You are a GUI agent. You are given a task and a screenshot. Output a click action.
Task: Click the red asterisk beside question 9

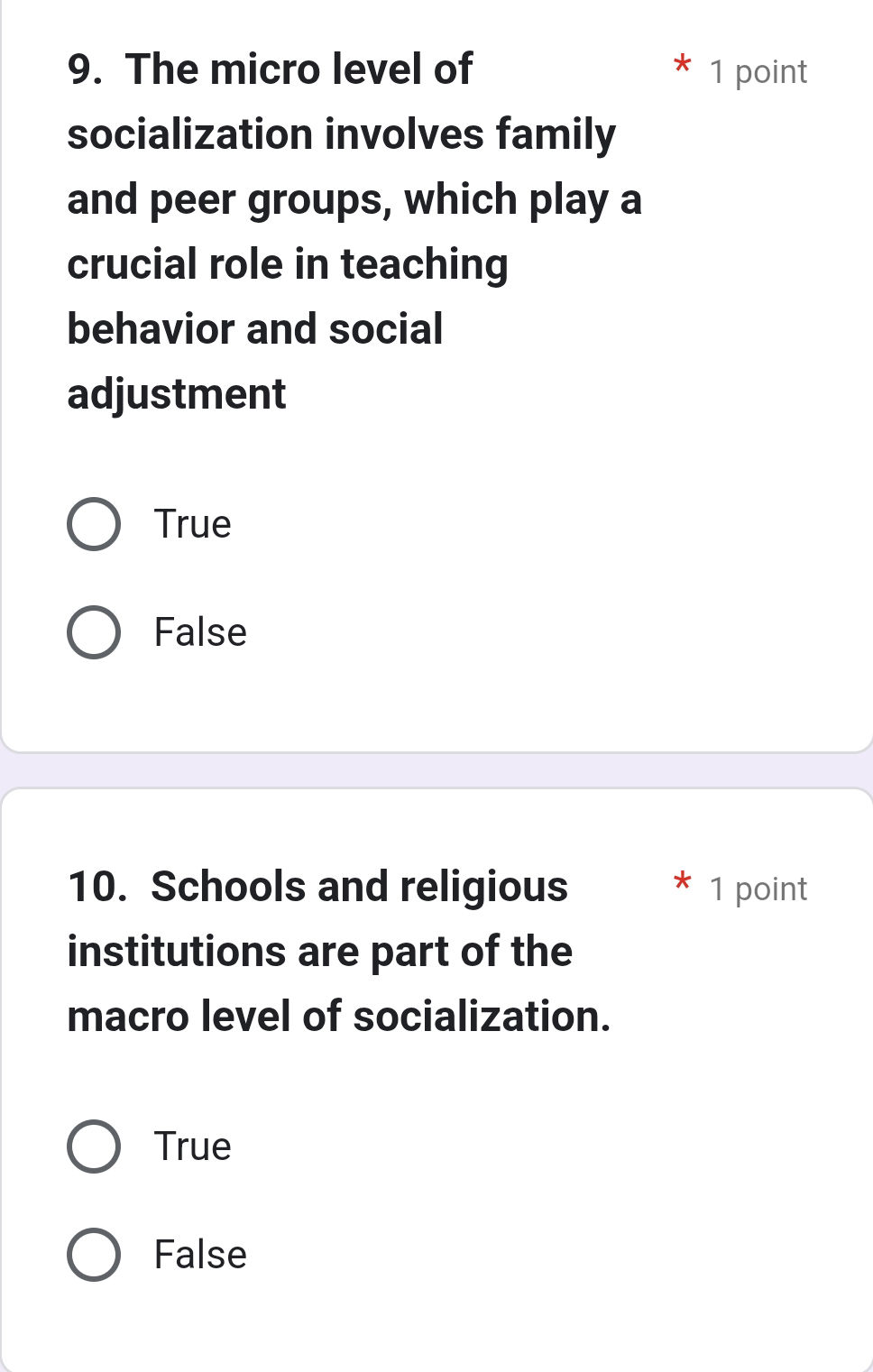(683, 66)
